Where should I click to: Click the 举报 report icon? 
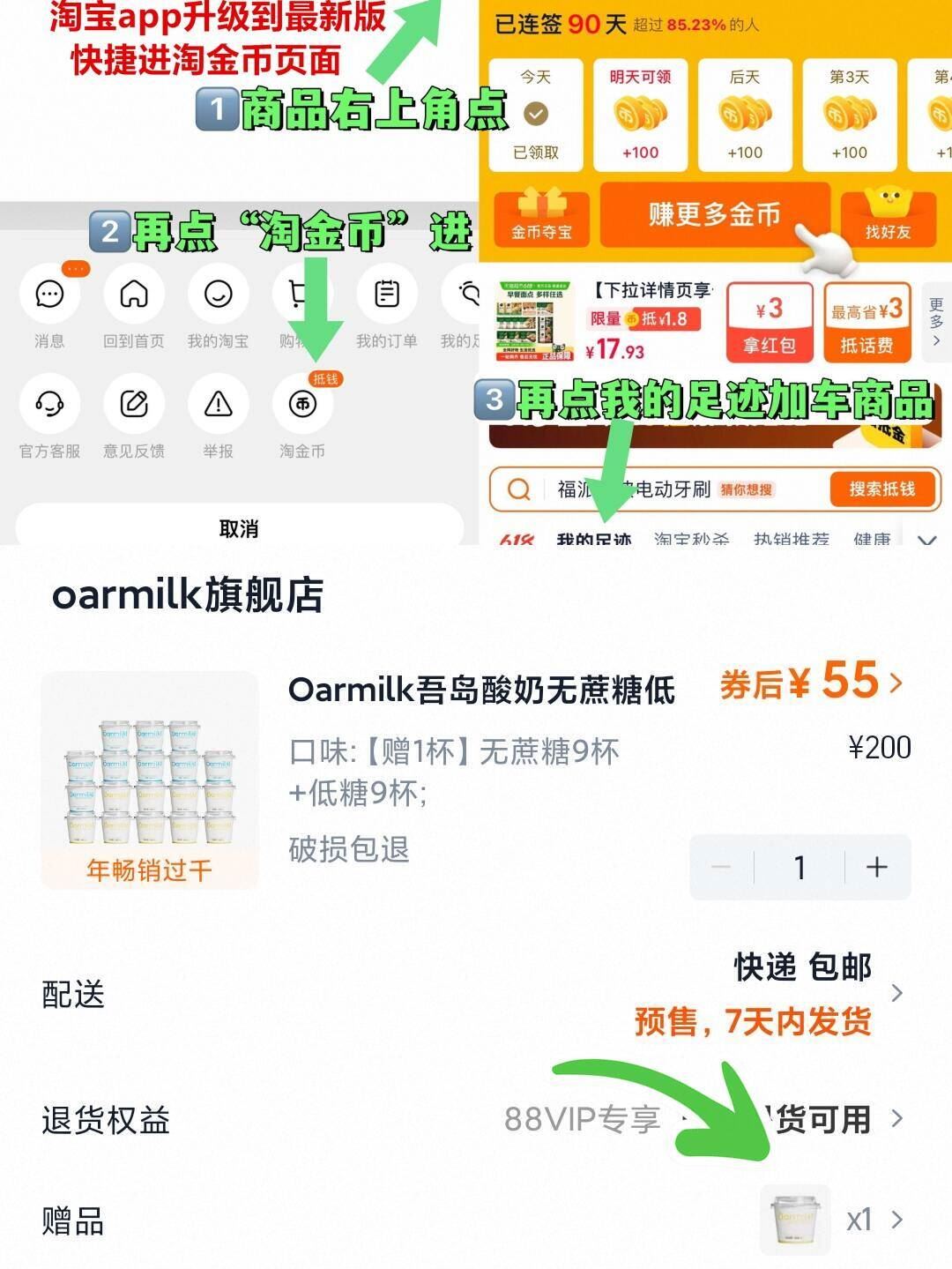218,406
